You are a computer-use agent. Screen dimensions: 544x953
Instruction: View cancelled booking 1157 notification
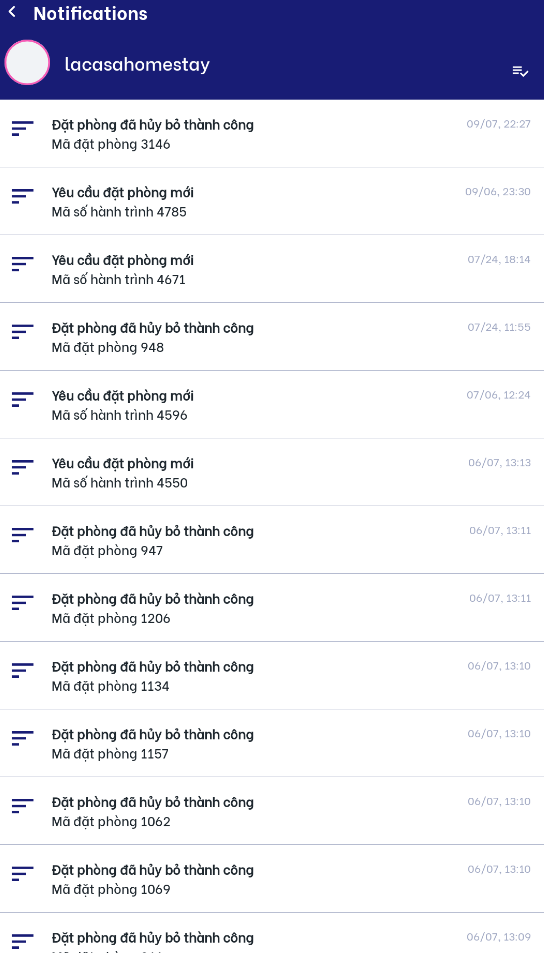coord(272,743)
